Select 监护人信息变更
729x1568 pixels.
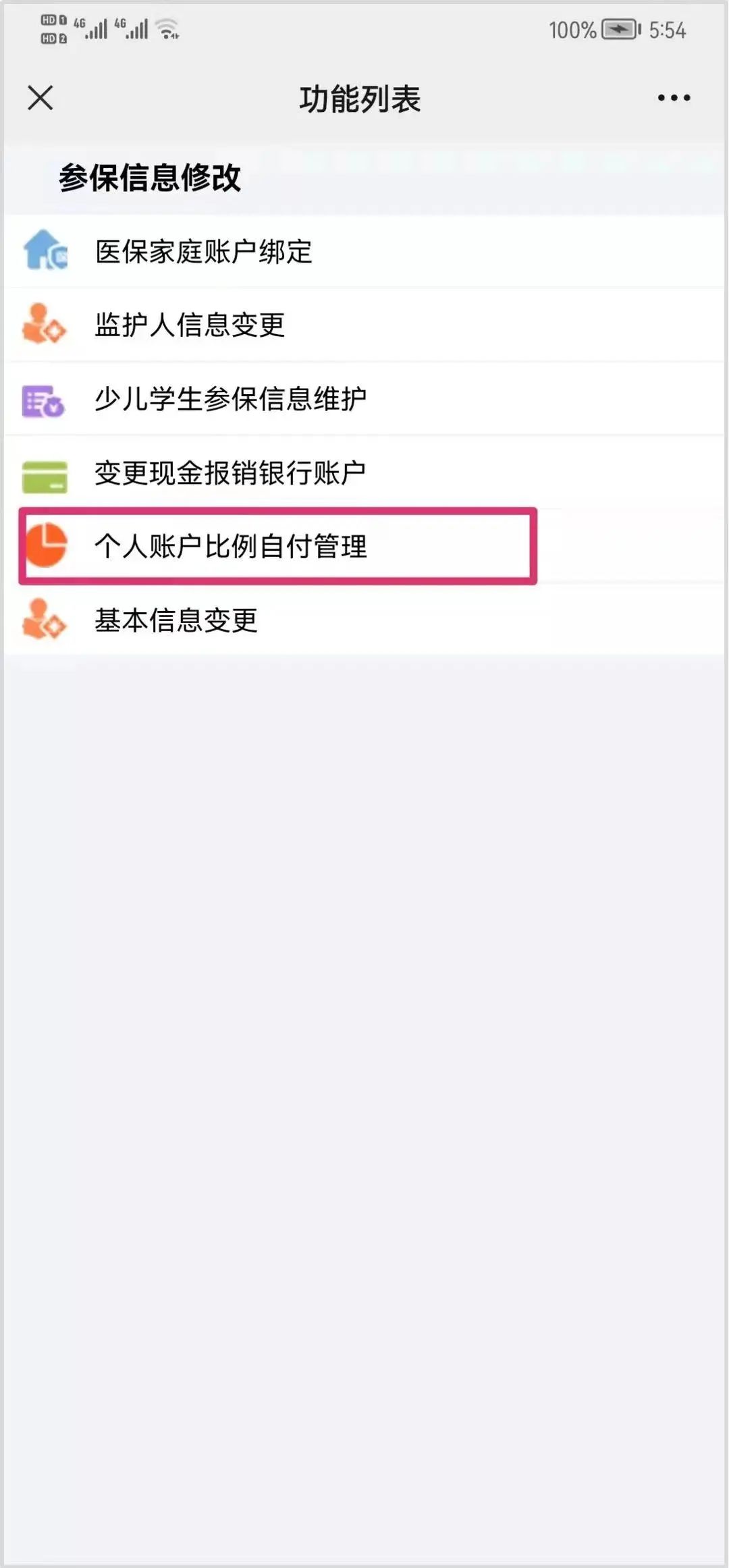(190, 325)
